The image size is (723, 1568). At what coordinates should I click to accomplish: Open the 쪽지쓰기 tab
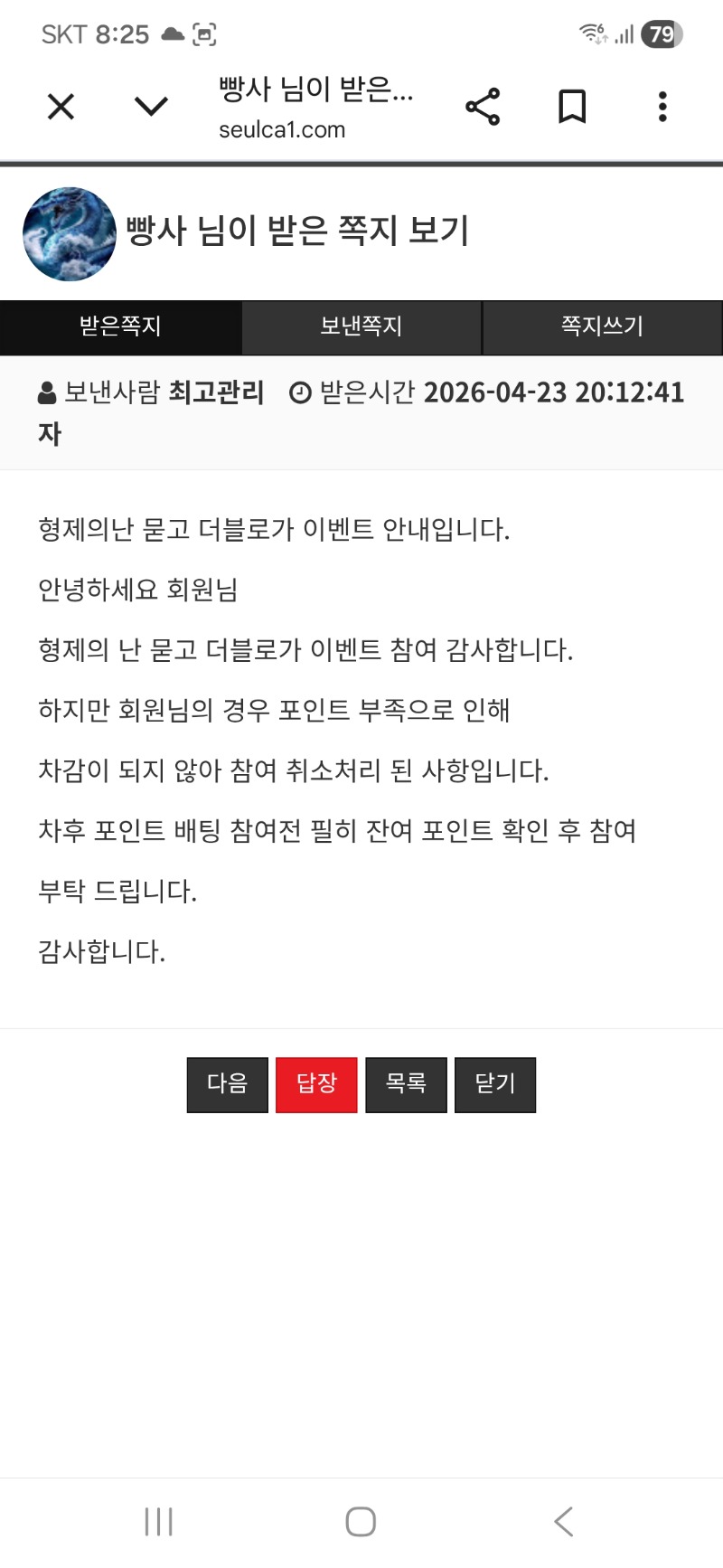602,326
